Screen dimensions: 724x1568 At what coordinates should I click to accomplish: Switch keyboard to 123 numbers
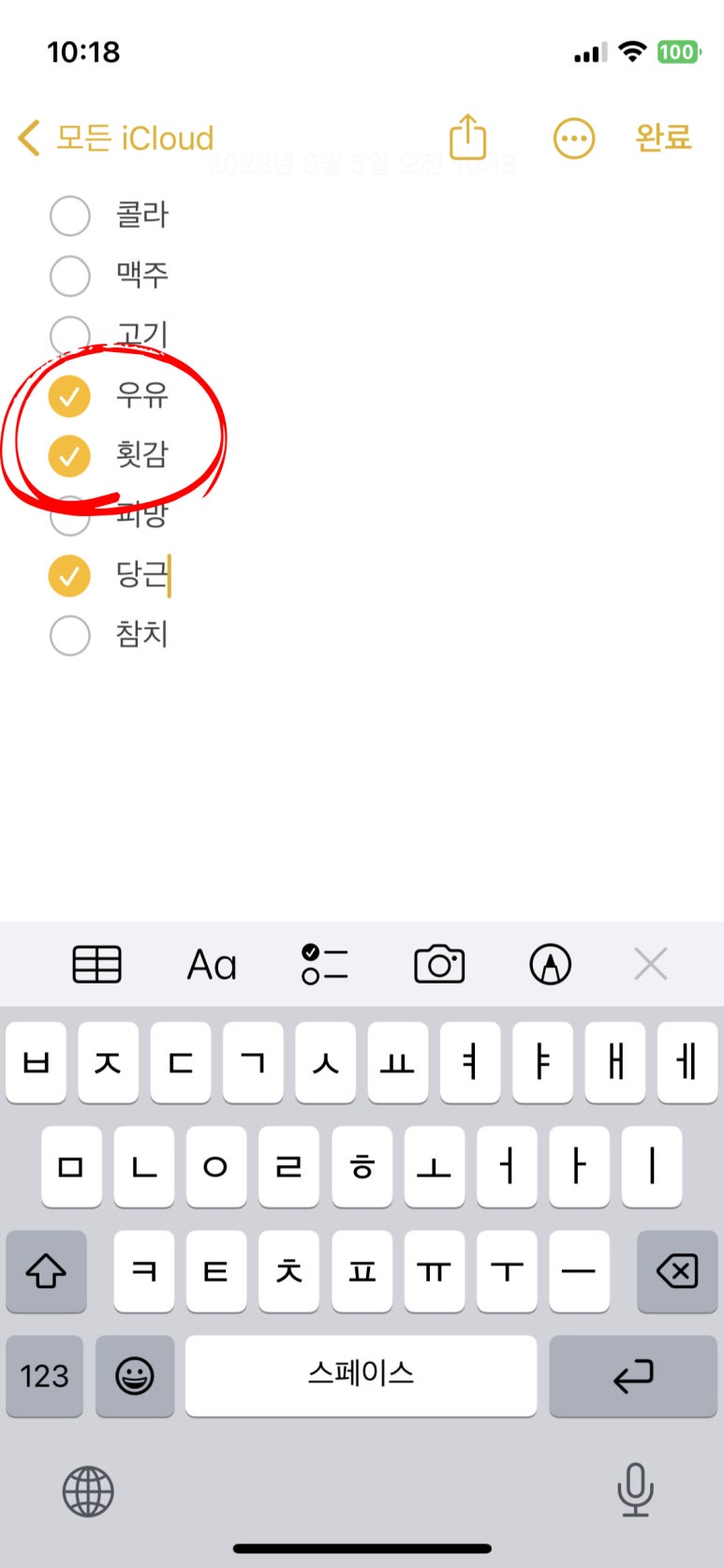(45, 1375)
